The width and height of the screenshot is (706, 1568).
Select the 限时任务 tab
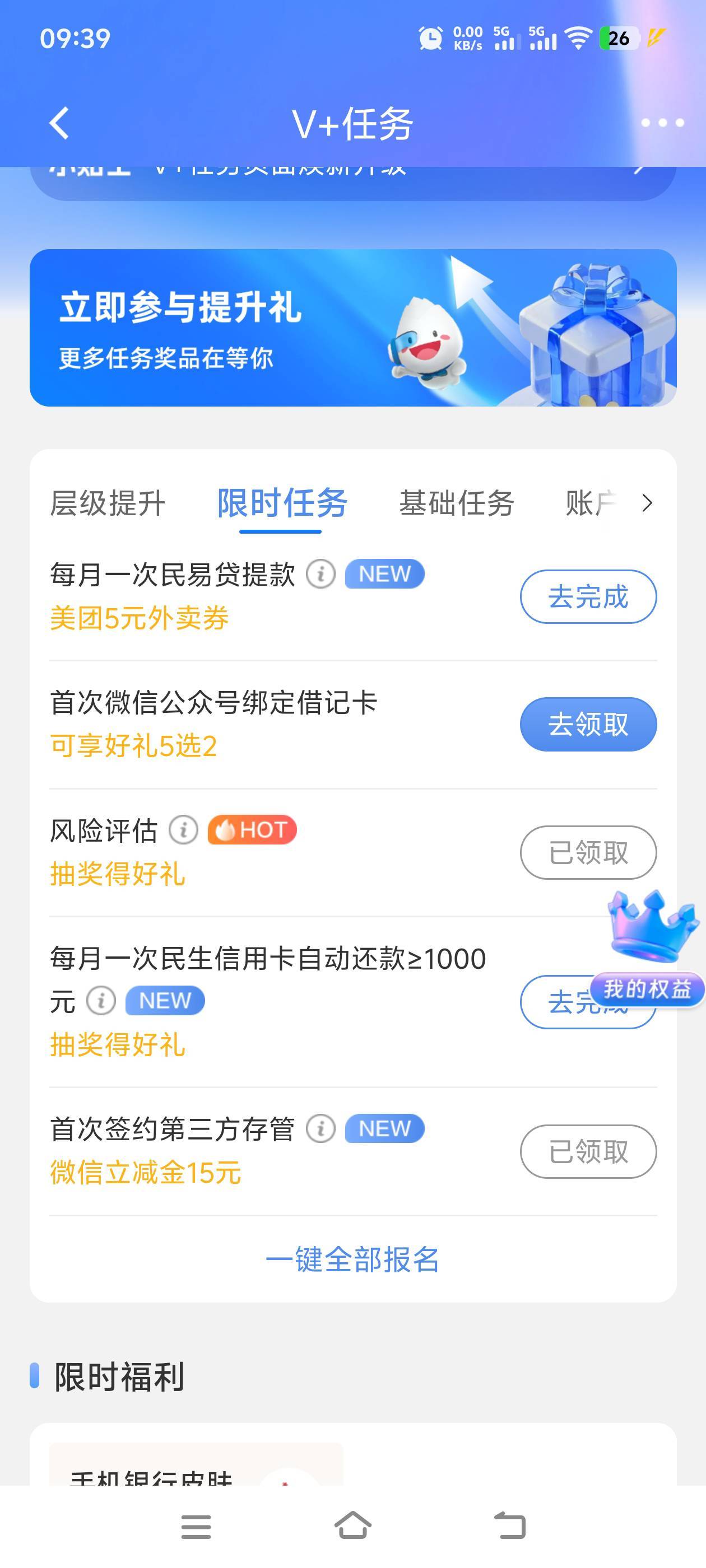click(x=281, y=503)
